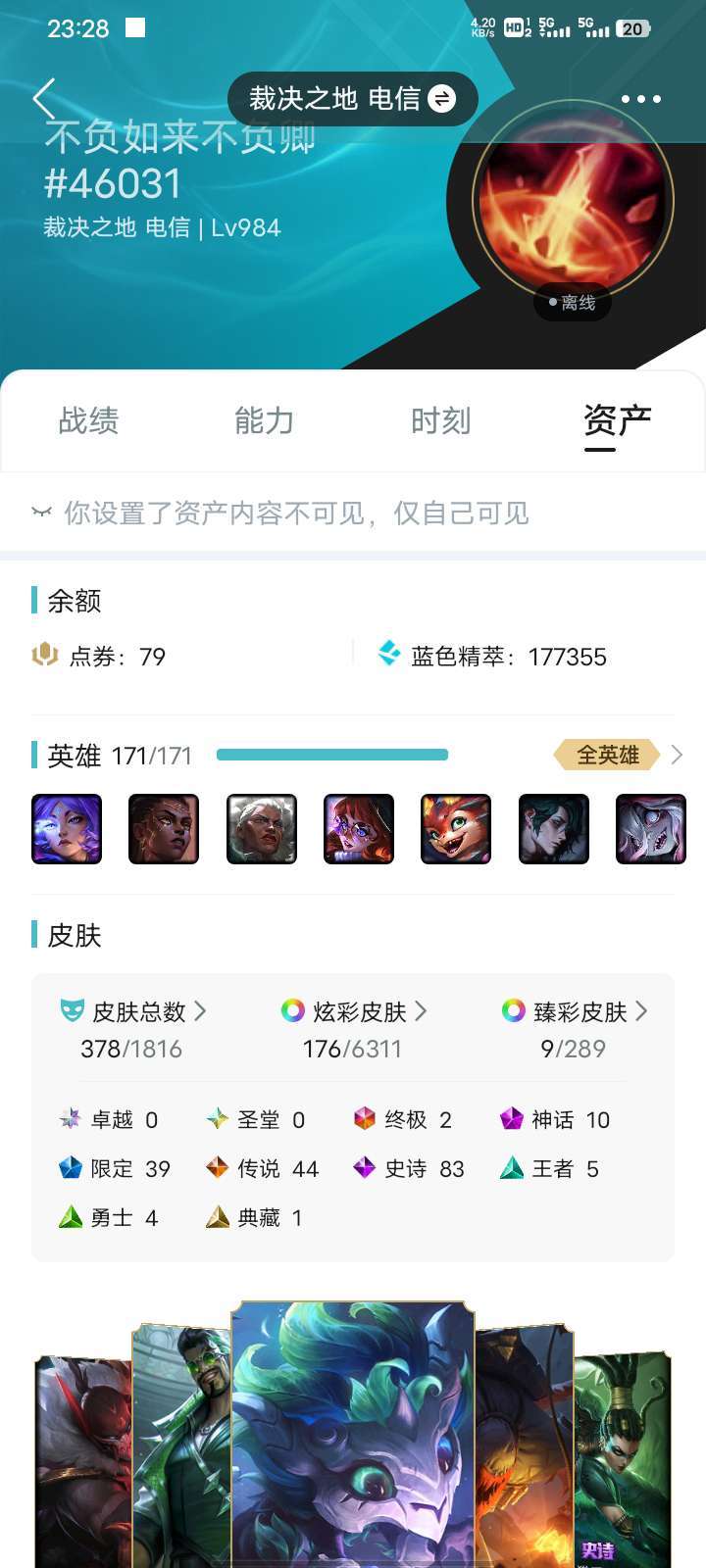Screen dimensions: 706x1568
Task: Expand the hero list chevron
Action: click(x=677, y=755)
